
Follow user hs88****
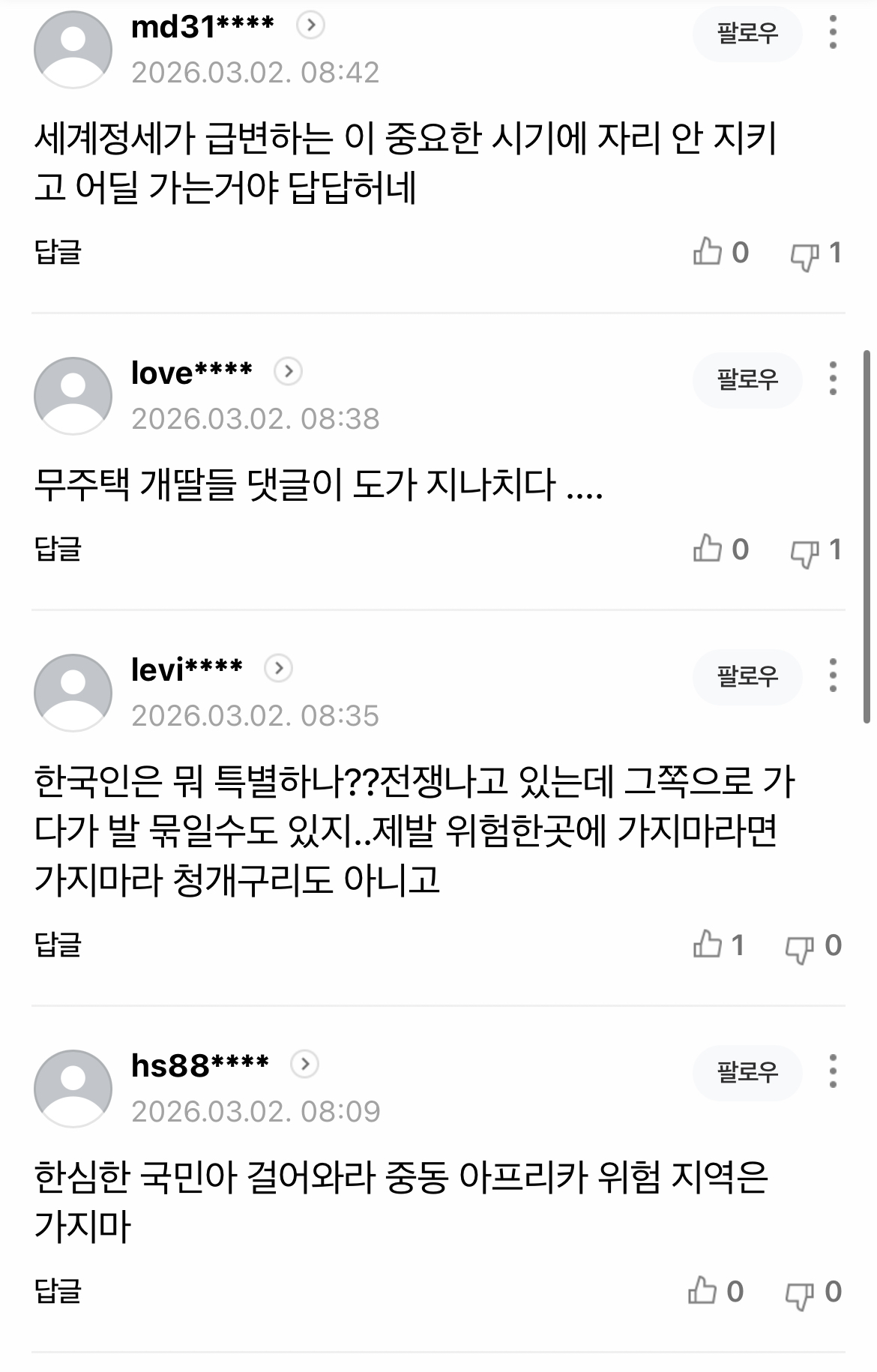747,1072
